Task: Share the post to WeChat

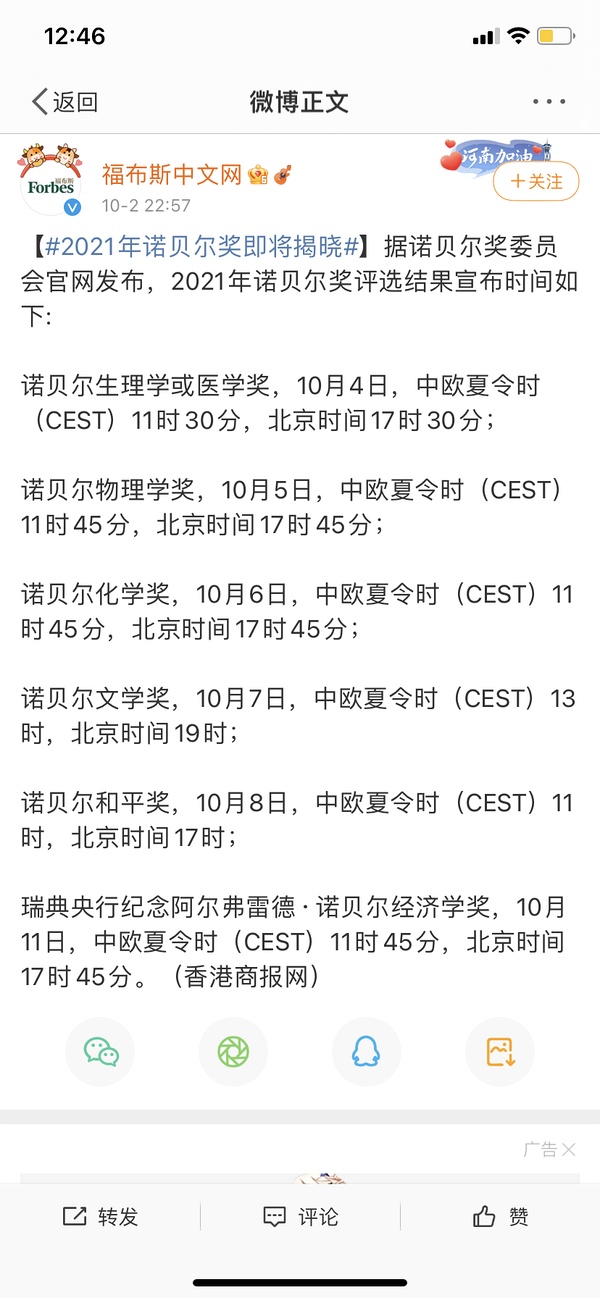Action: (x=100, y=1051)
